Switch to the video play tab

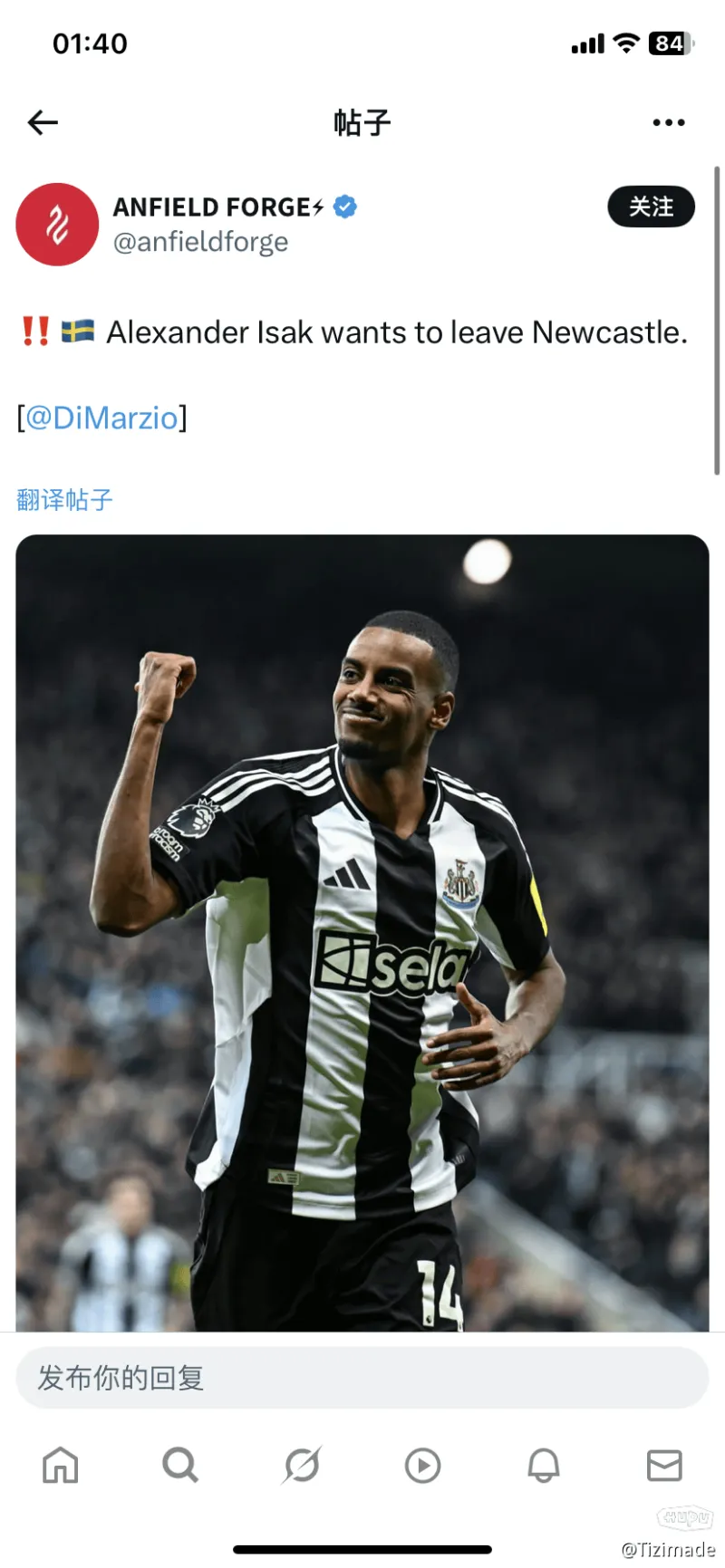422,1465
